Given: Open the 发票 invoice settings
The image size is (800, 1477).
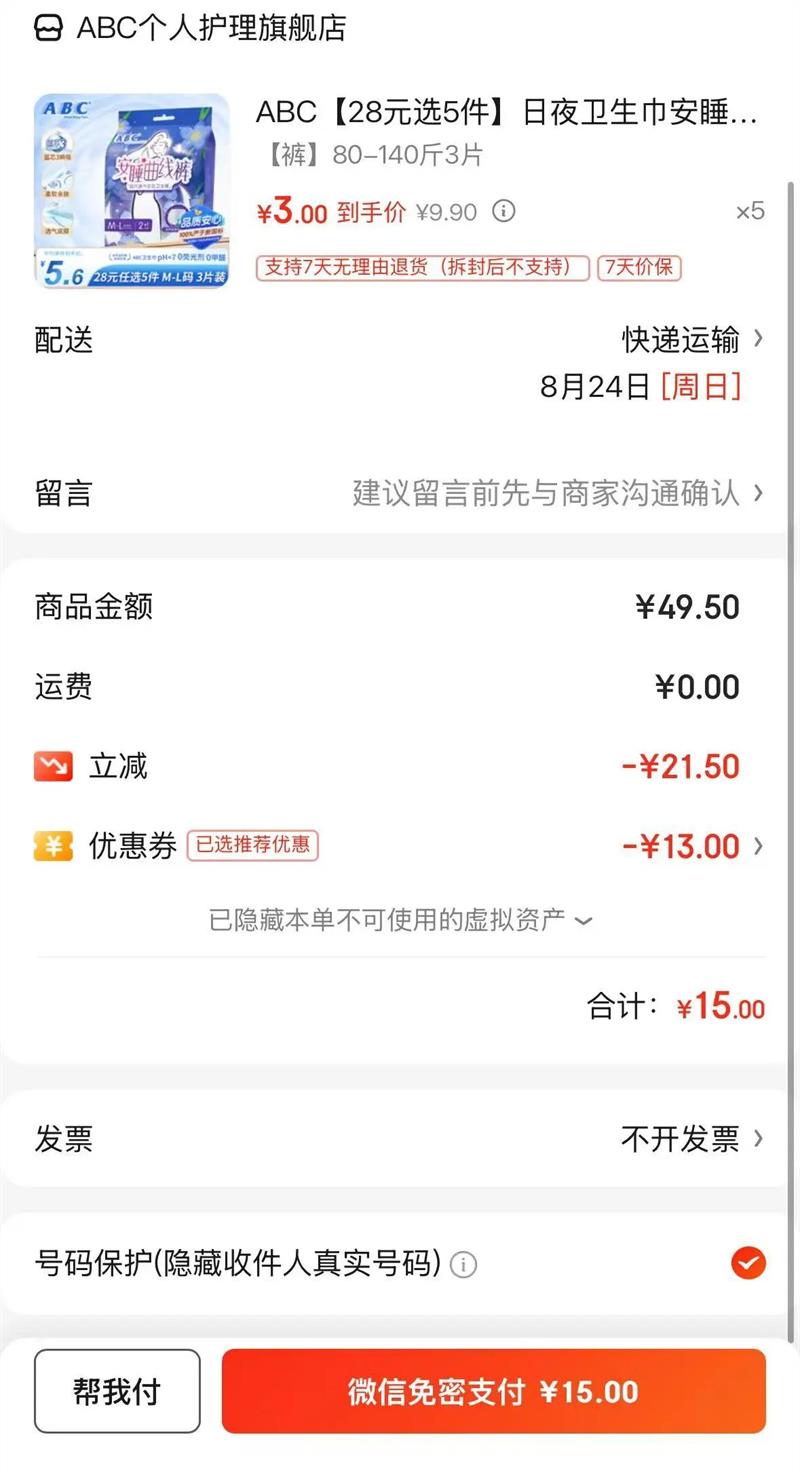Looking at the screenshot, I should point(690,1138).
